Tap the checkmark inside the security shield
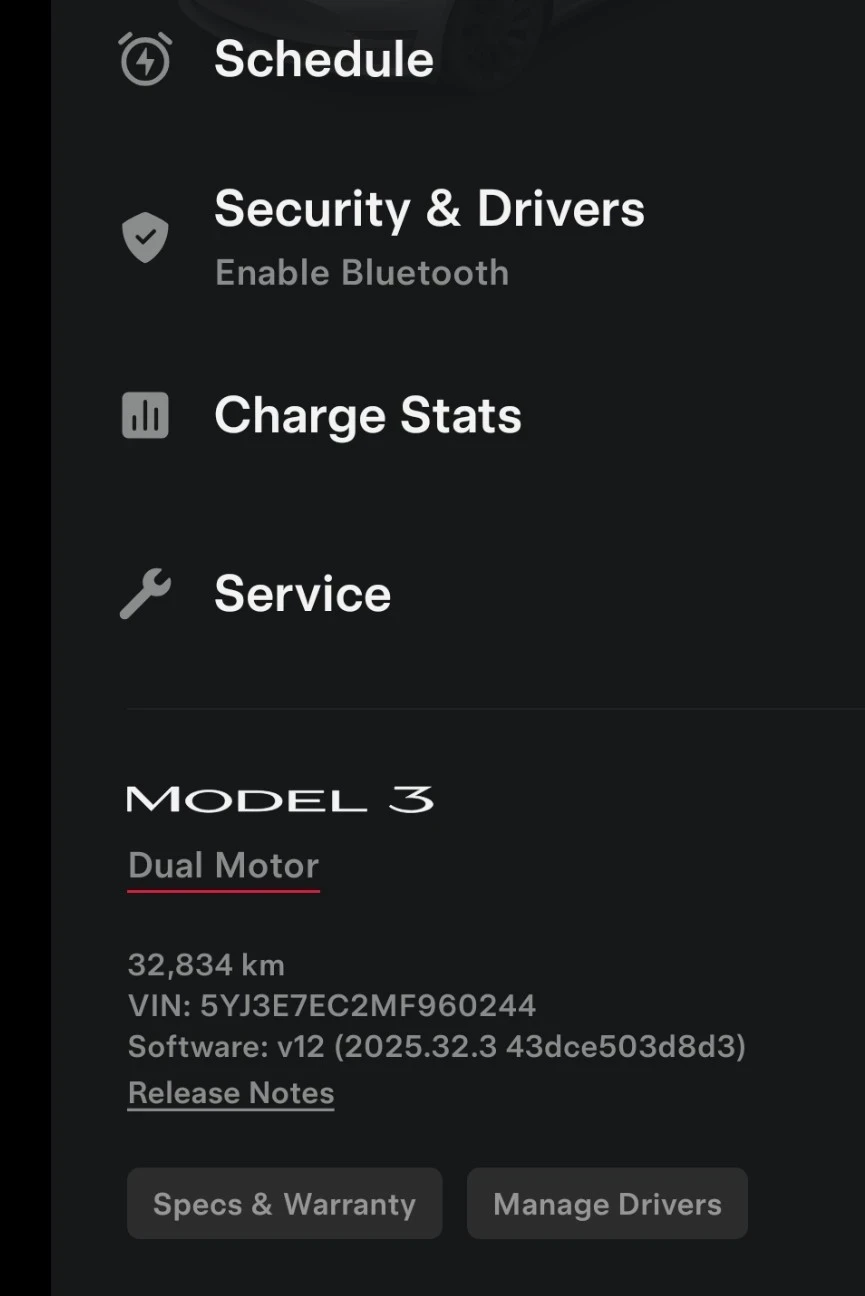 [x=147, y=238]
